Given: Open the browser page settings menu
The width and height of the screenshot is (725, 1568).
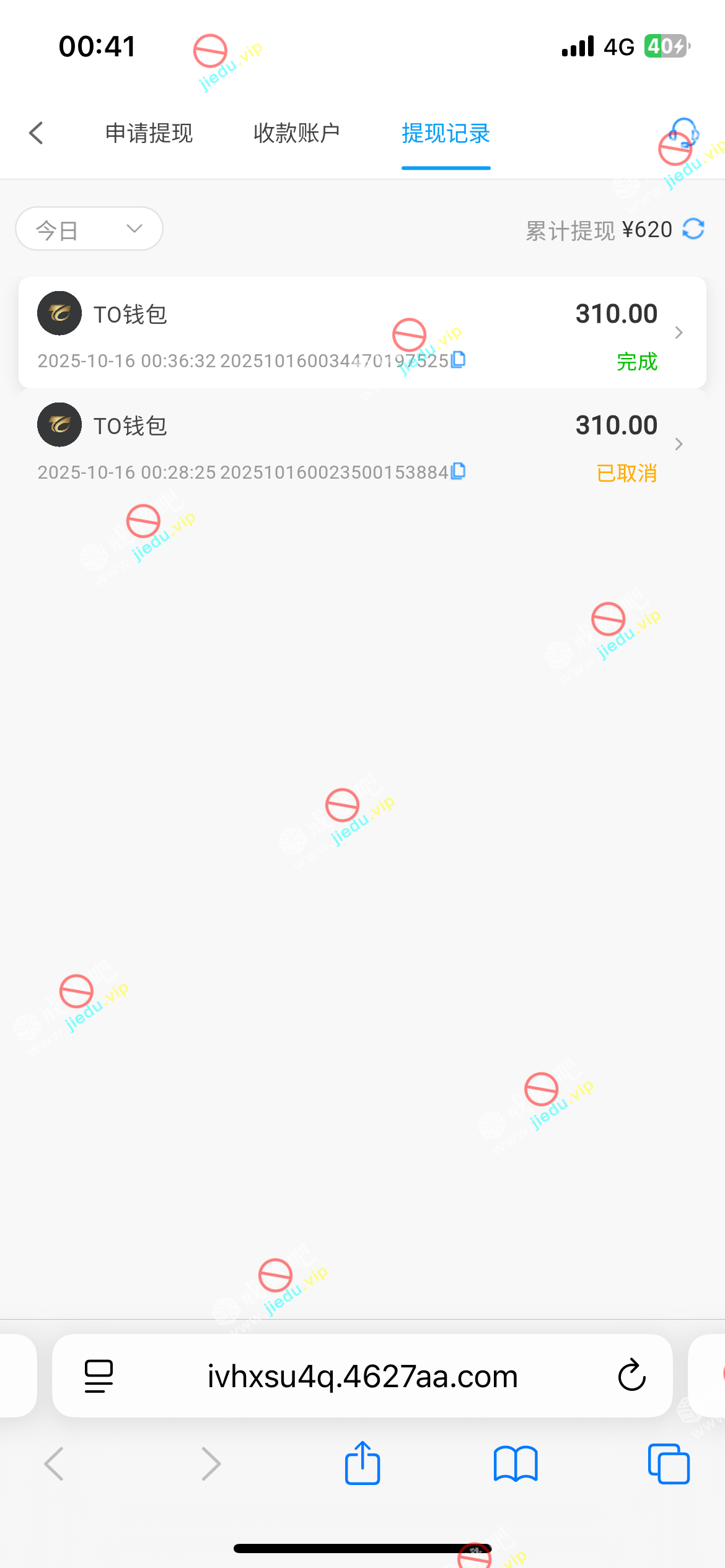Looking at the screenshot, I should [99, 1376].
